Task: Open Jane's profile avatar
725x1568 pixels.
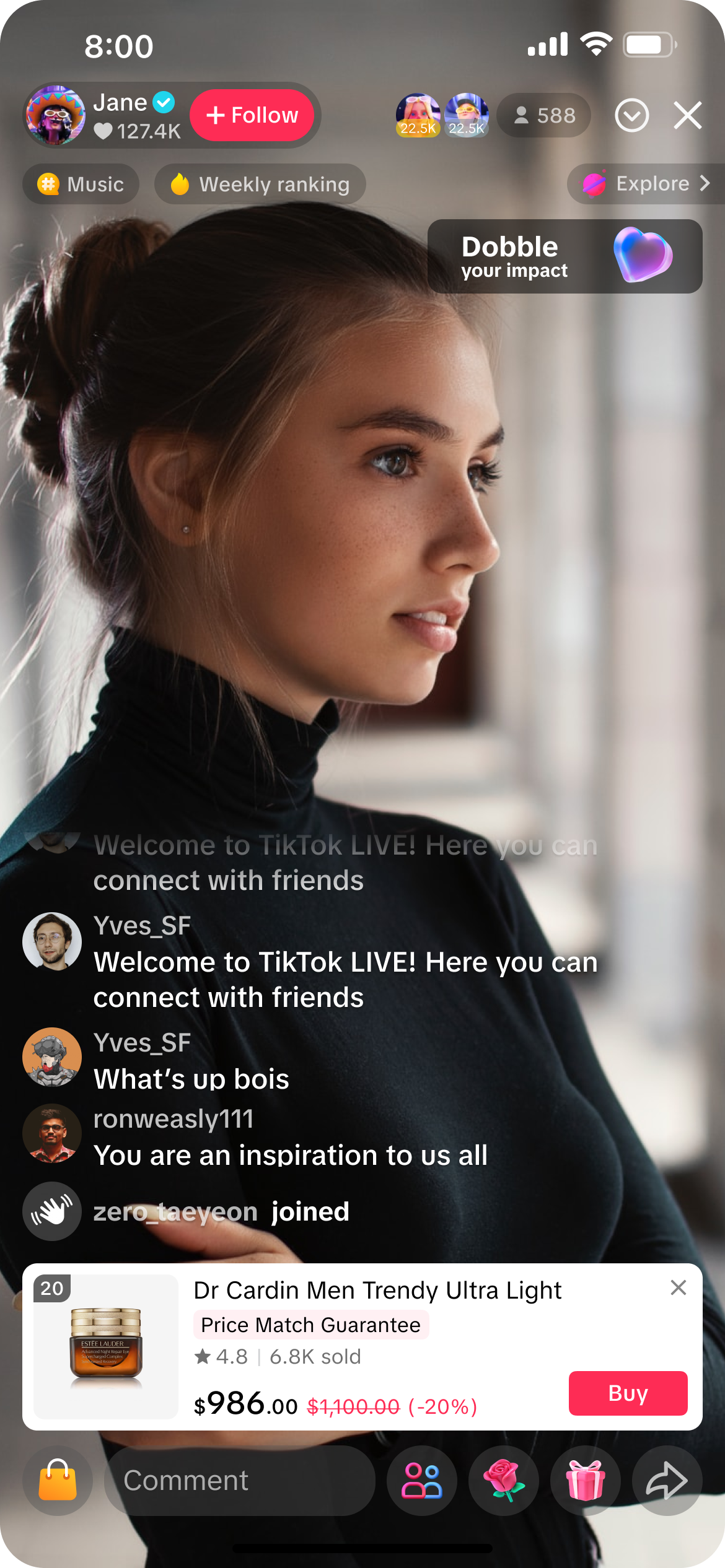Action: point(56,115)
